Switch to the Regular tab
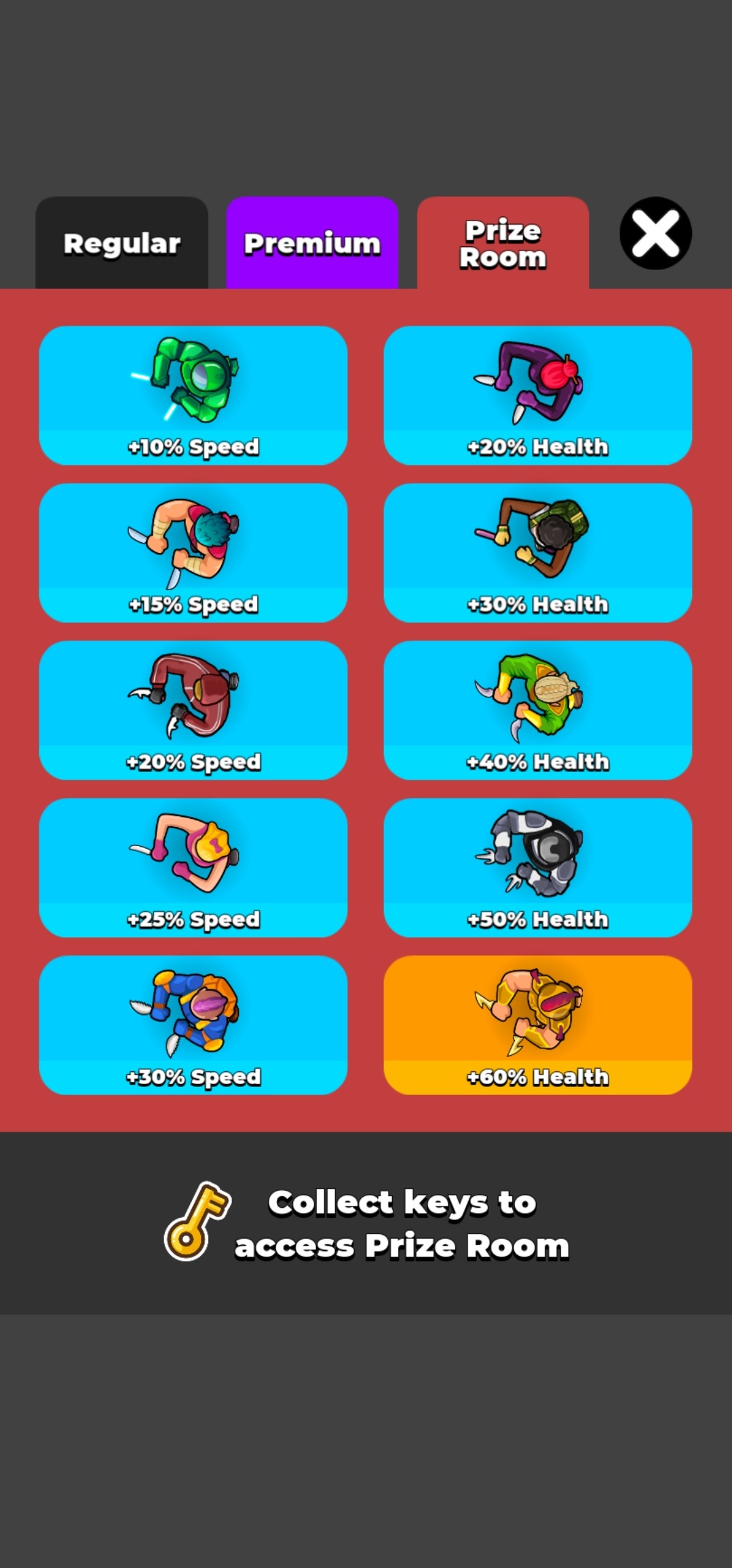732x1568 pixels. coord(121,244)
